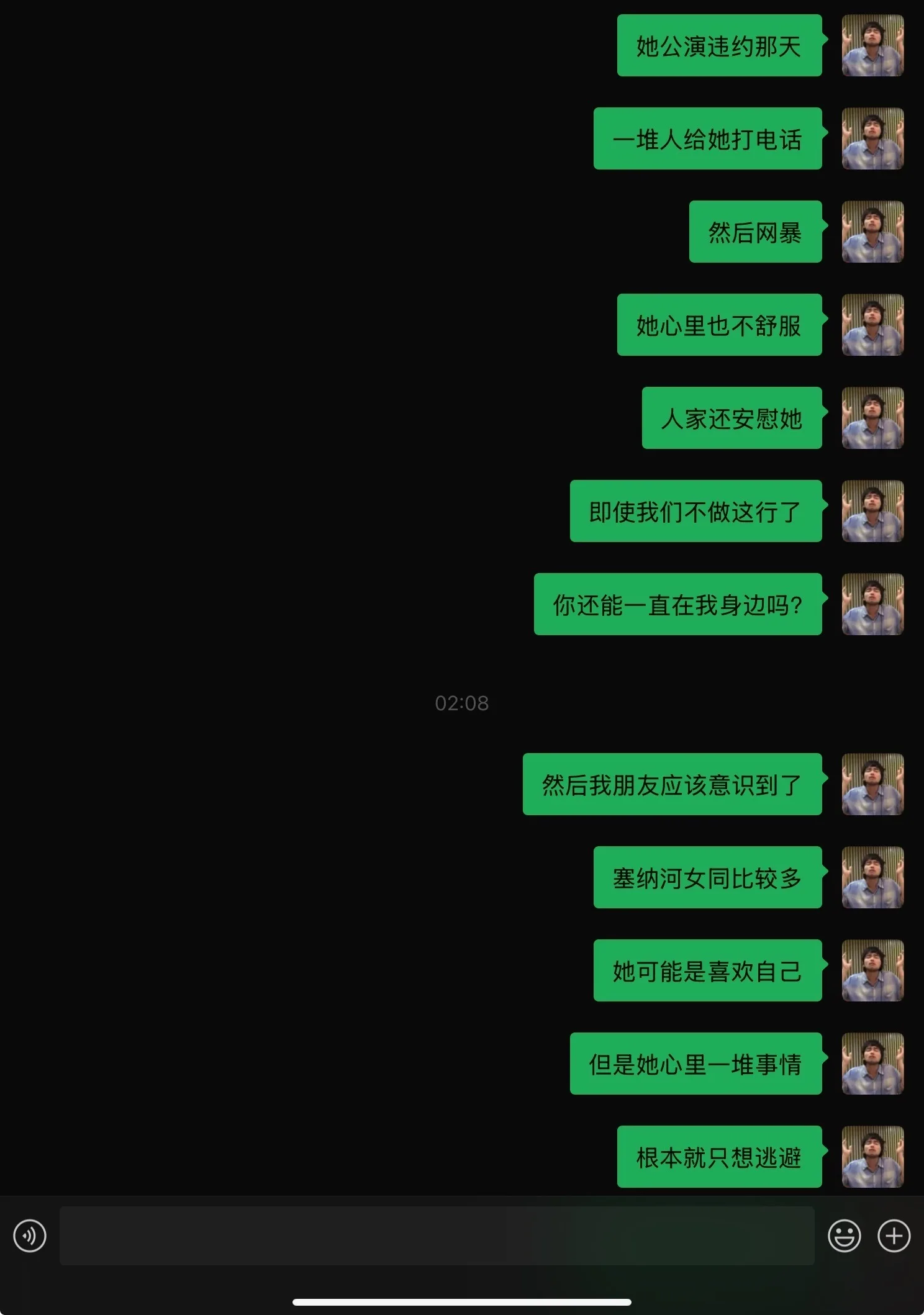Image resolution: width=924 pixels, height=1315 pixels.
Task: Focus the message text field
Action: pos(437,1236)
